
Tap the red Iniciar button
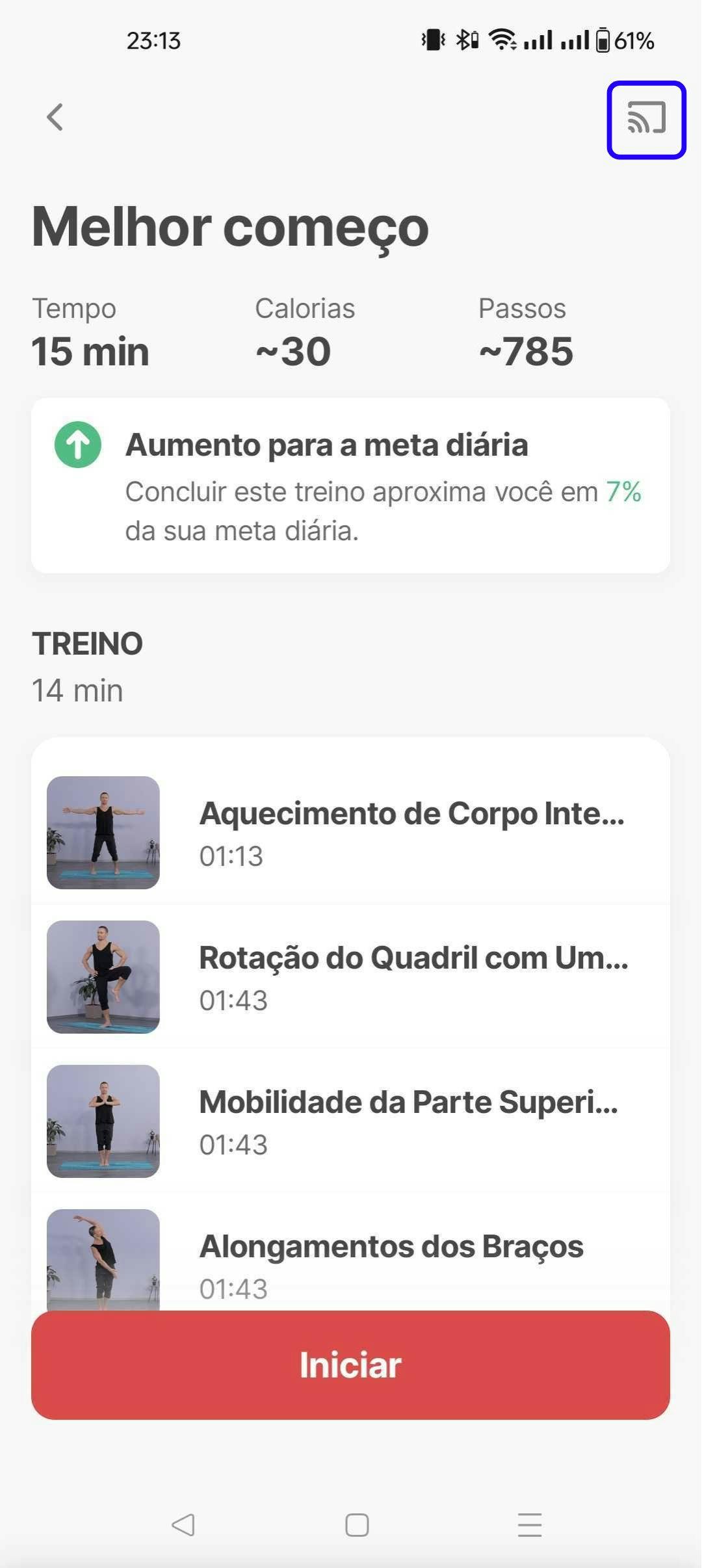(350, 1365)
